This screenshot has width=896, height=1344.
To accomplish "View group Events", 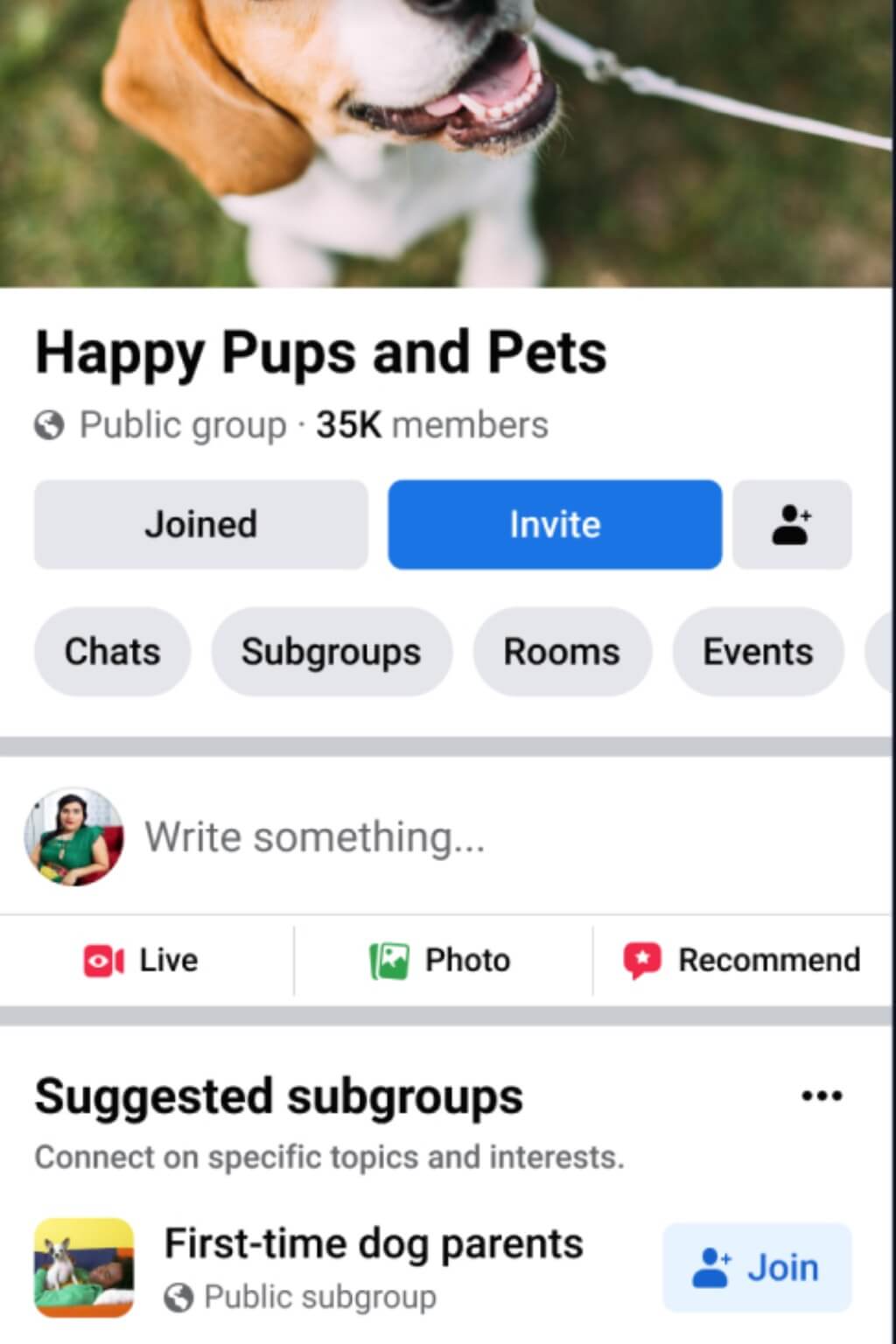I will 758,652.
